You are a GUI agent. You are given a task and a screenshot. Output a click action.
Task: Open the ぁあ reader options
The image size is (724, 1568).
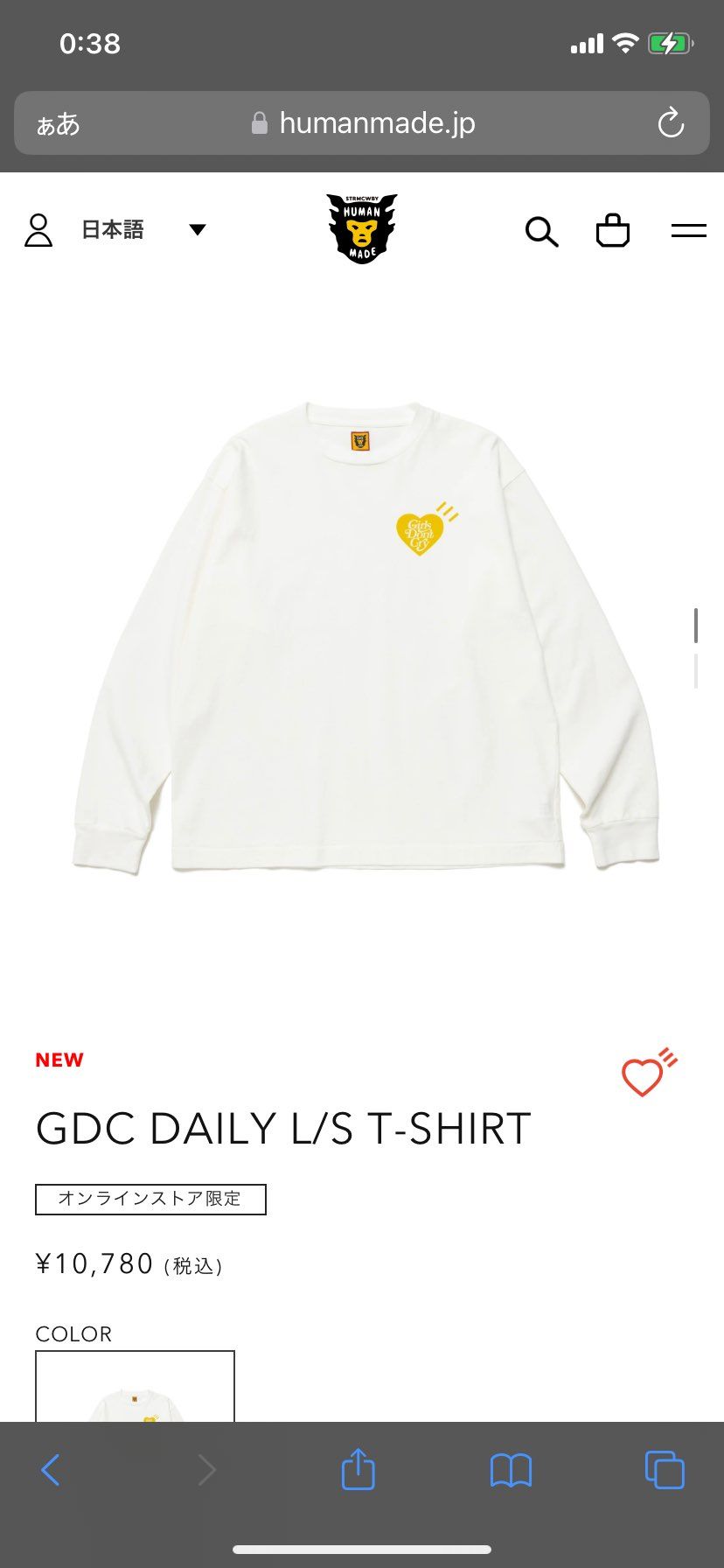[x=58, y=124]
